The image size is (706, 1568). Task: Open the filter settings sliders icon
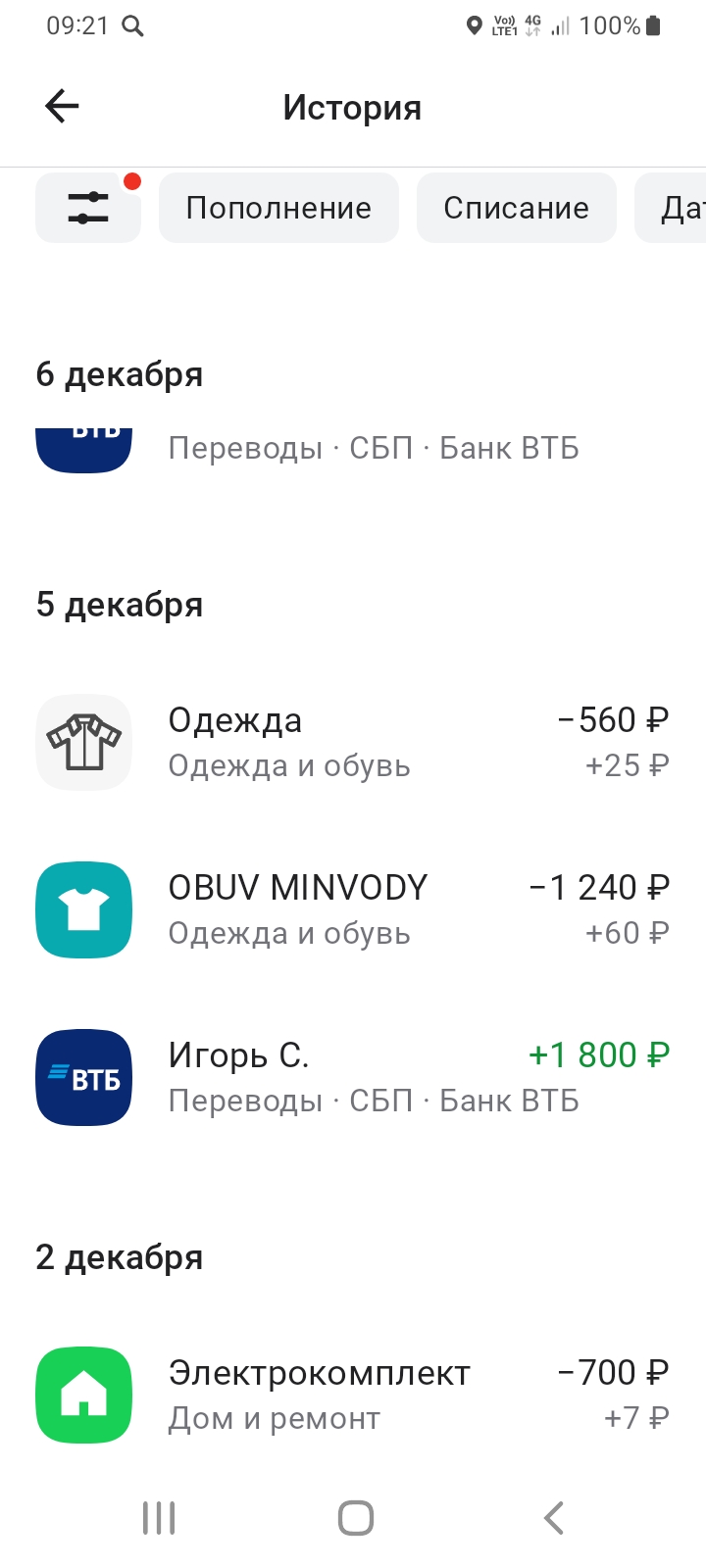(88, 208)
